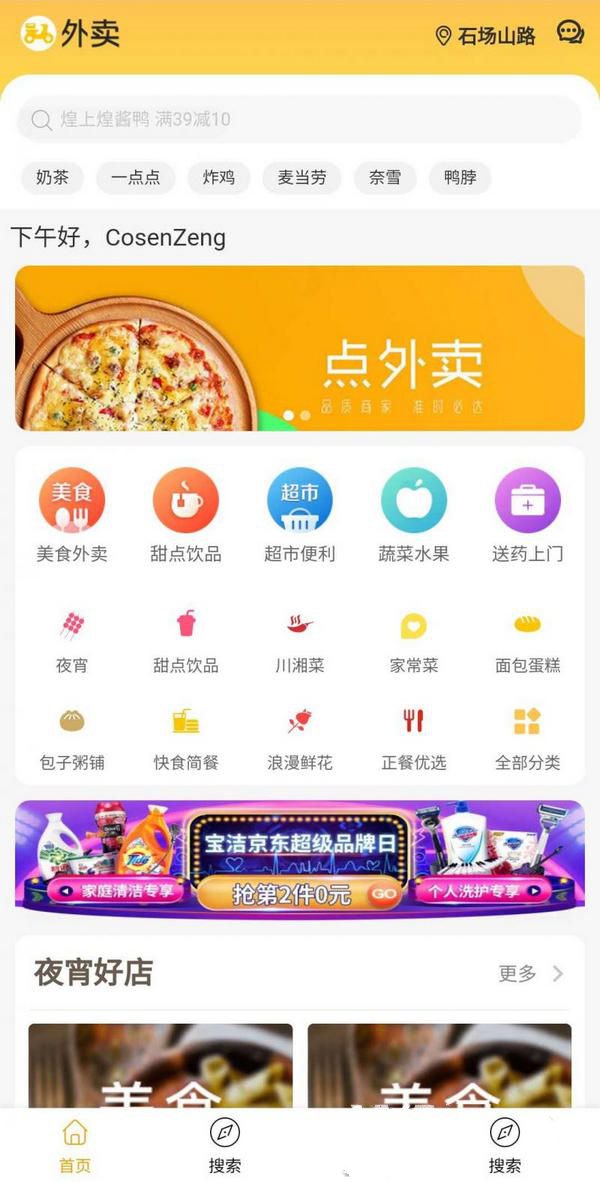Image resolution: width=600 pixels, height=1182 pixels.
Task: Open the 点外卖 pizza banner
Action: [x=300, y=348]
